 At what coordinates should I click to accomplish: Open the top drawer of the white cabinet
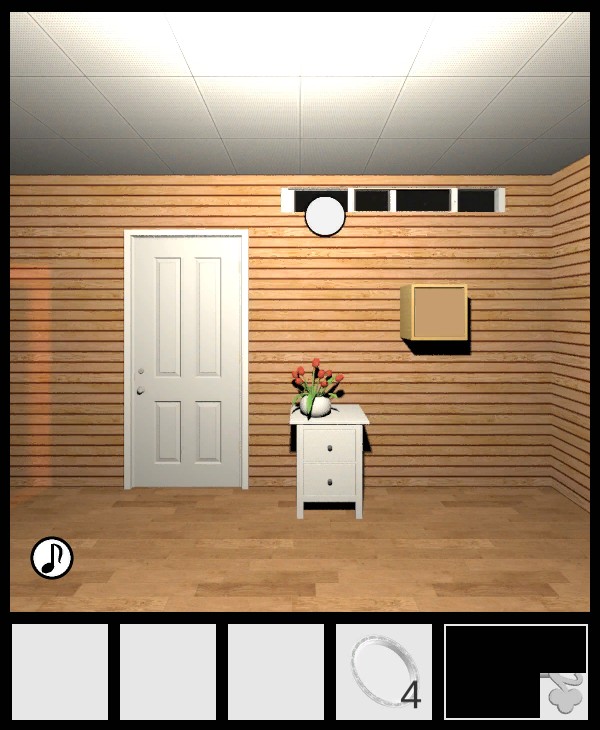329,446
